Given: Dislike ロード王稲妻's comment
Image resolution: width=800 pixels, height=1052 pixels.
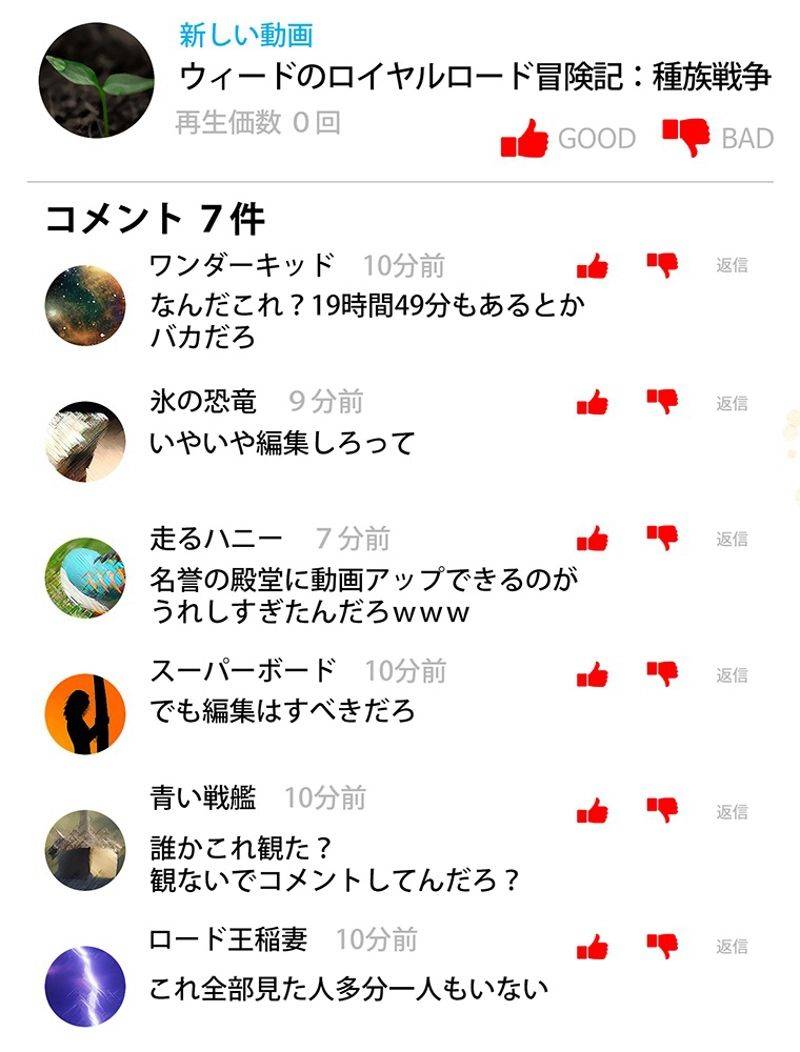Looking at the screenshot, I should [x=662, y=944].
